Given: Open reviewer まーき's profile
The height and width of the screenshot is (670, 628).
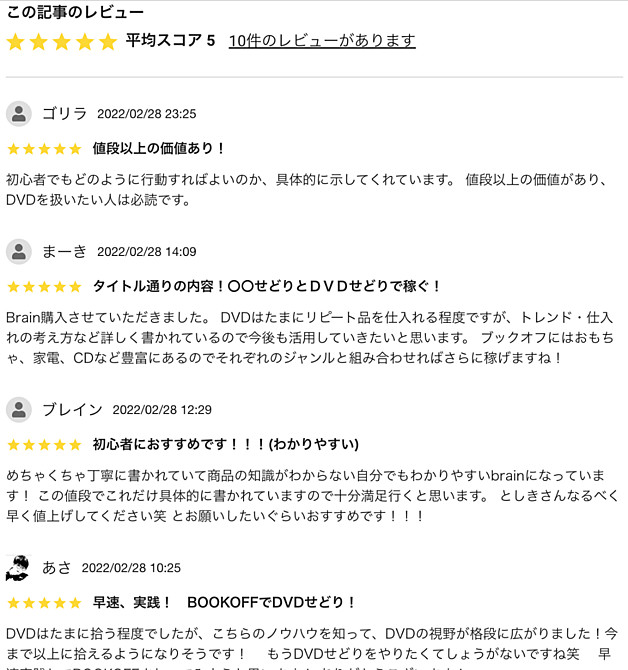Looking at the screenshot, I should pos(64,251).
